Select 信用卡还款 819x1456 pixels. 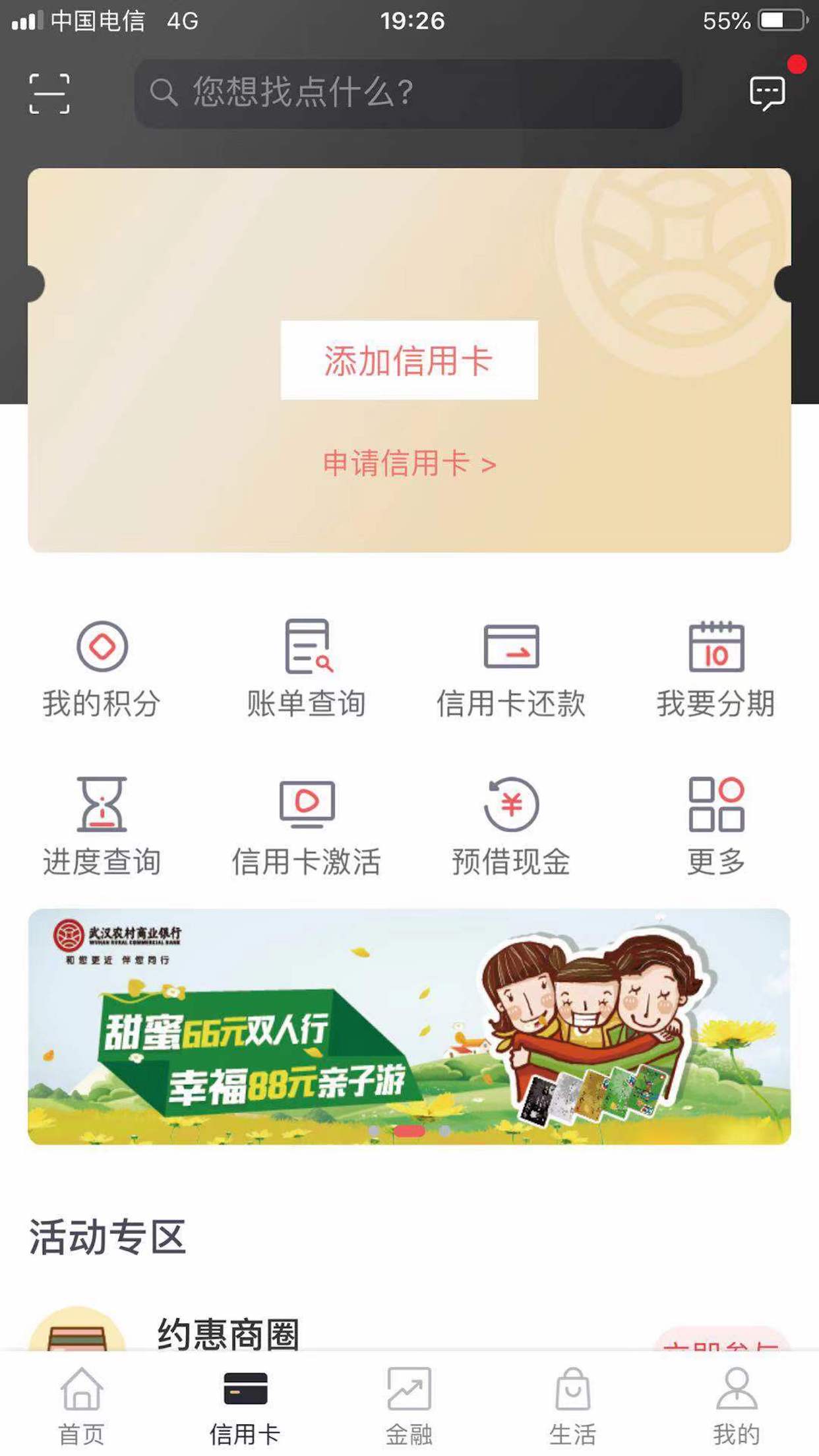(511, 668)
